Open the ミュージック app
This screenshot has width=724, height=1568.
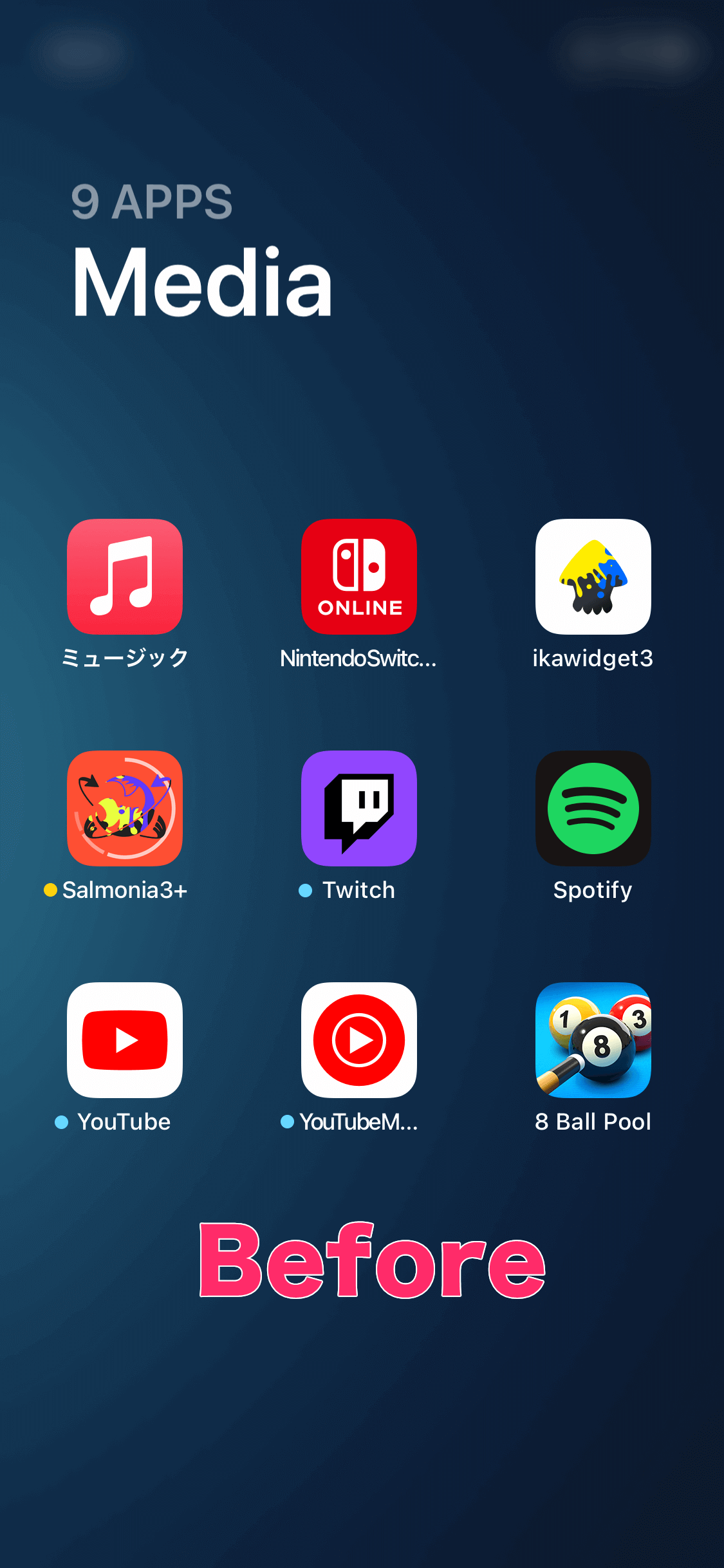tap(125, 576)
